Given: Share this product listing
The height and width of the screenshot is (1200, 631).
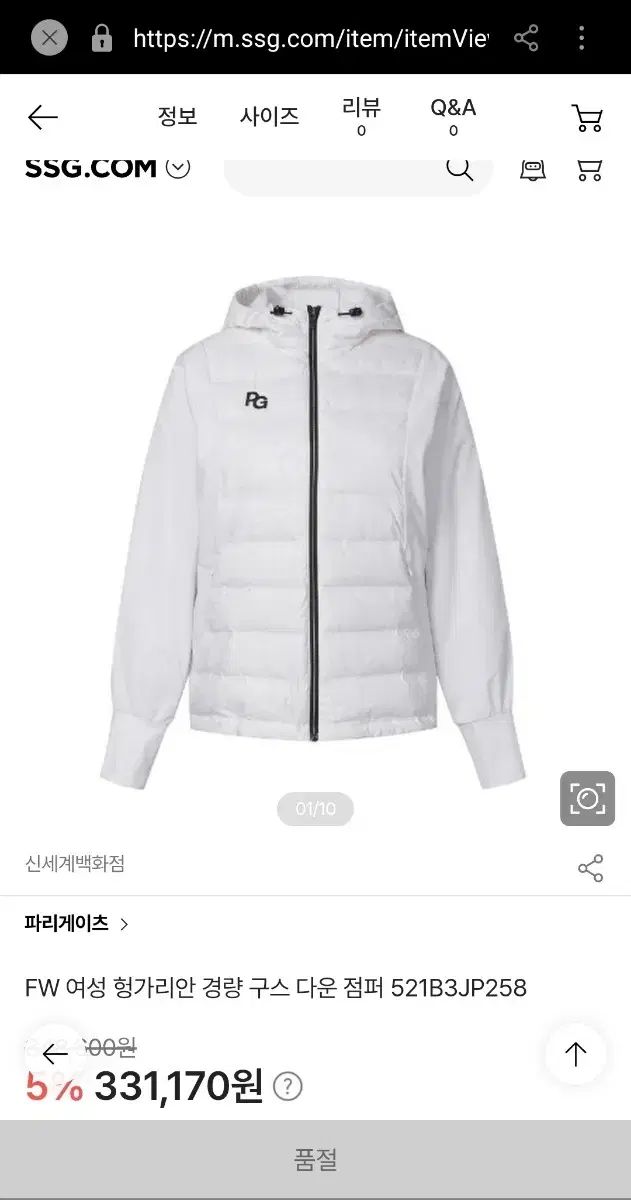Looking at the screenshot, I should click(591, 868).
